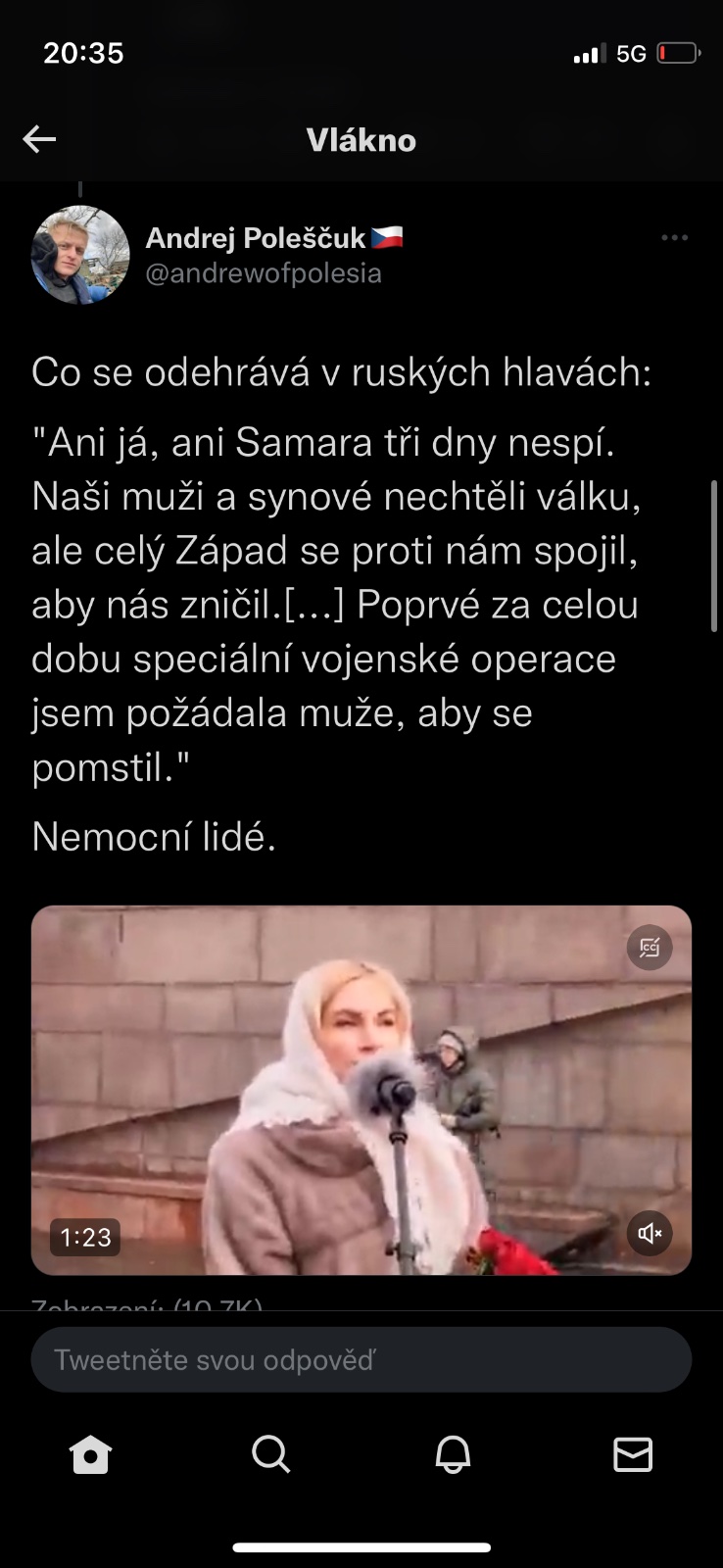
Task: Toggle video captions icon
Action: (x=650, y=948)
